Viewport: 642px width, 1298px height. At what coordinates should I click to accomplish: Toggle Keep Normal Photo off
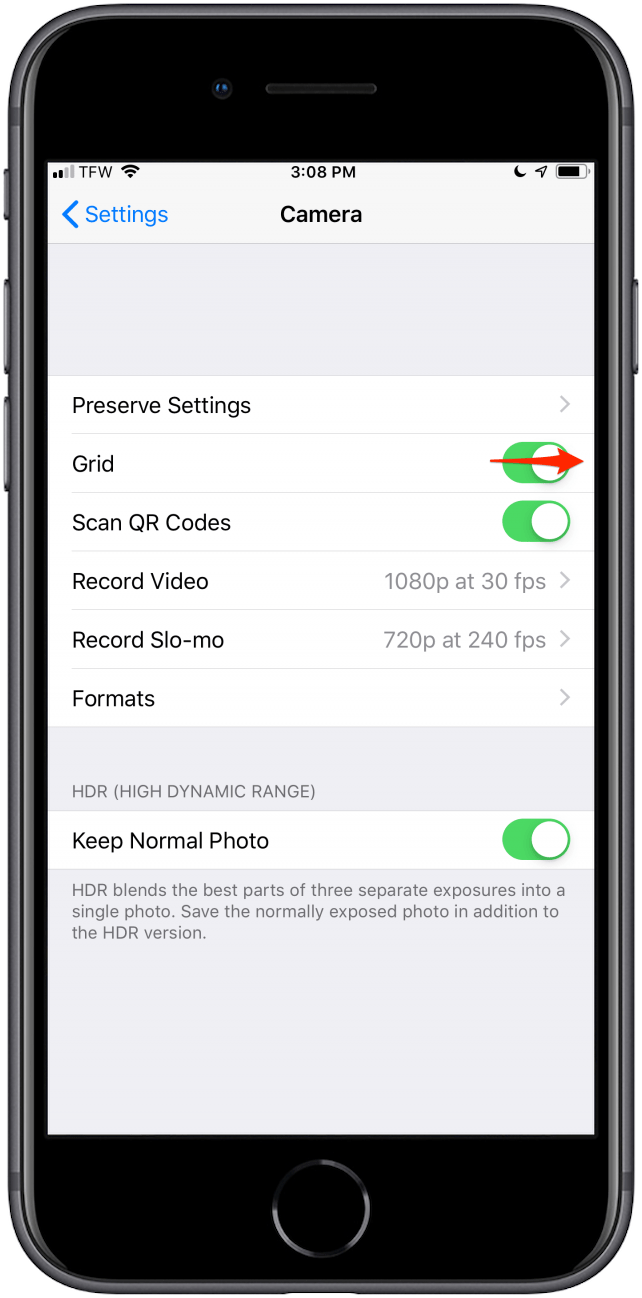pyautogui.click(x=535, y=840)
